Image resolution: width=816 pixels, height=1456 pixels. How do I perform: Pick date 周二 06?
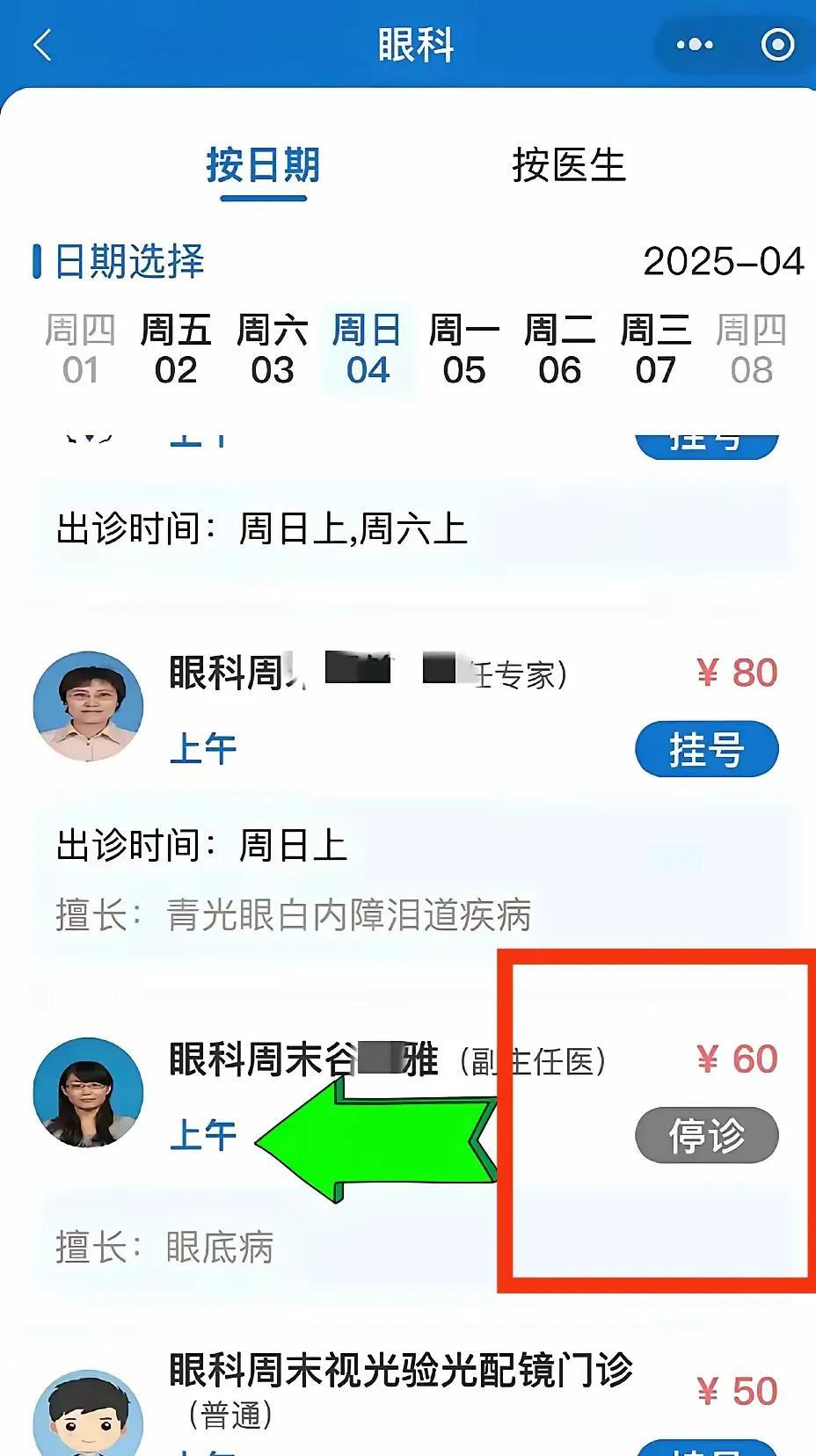click(559, 349)
